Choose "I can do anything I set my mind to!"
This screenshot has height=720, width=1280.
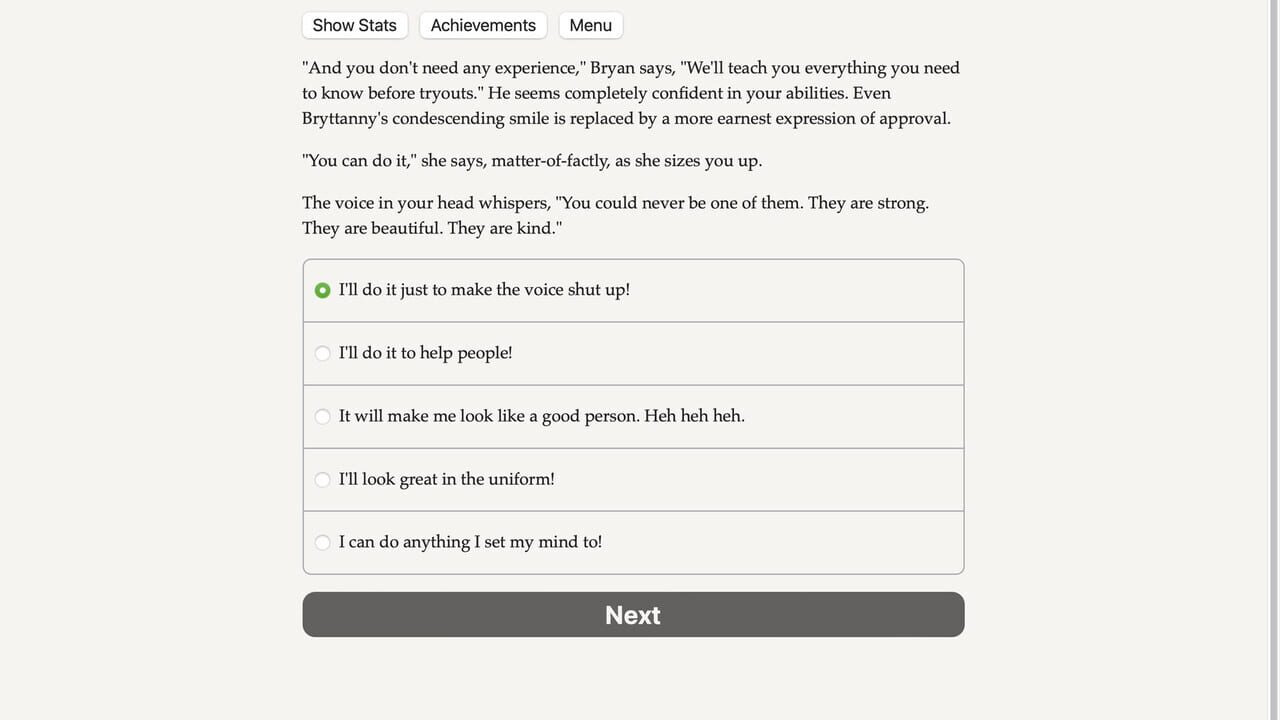tap(633, 542)
